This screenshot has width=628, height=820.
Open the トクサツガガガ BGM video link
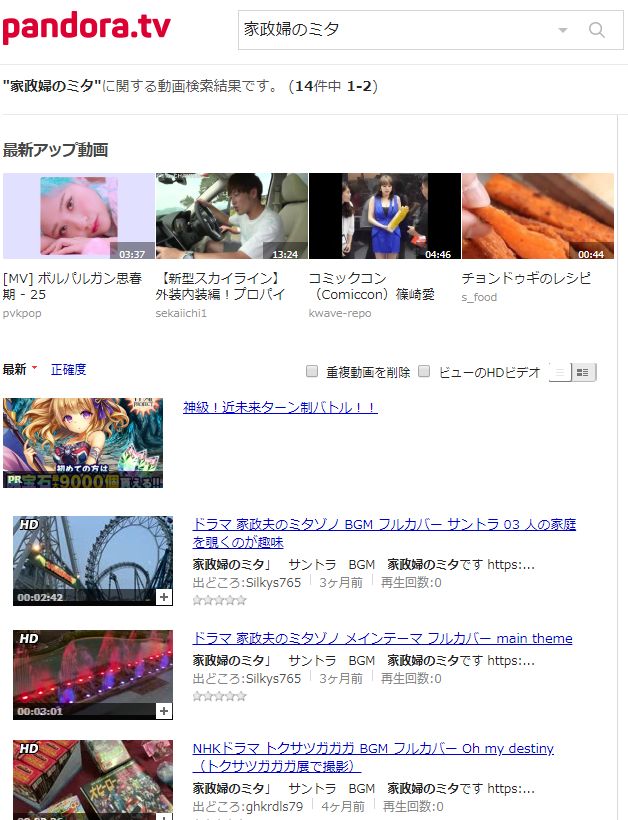pyautogui.click(x=372, y=748)
